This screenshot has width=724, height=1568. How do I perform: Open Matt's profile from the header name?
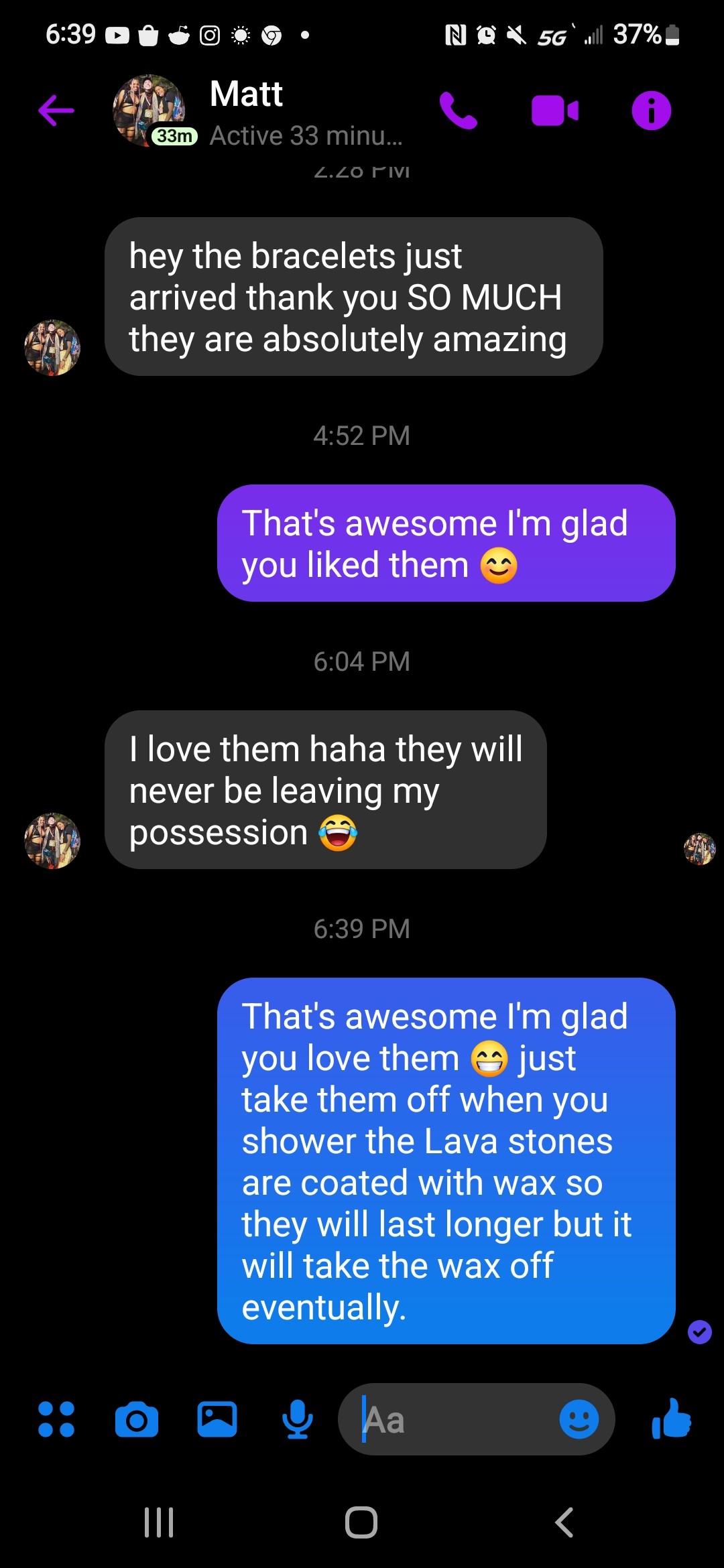click(x=247, y=94)
